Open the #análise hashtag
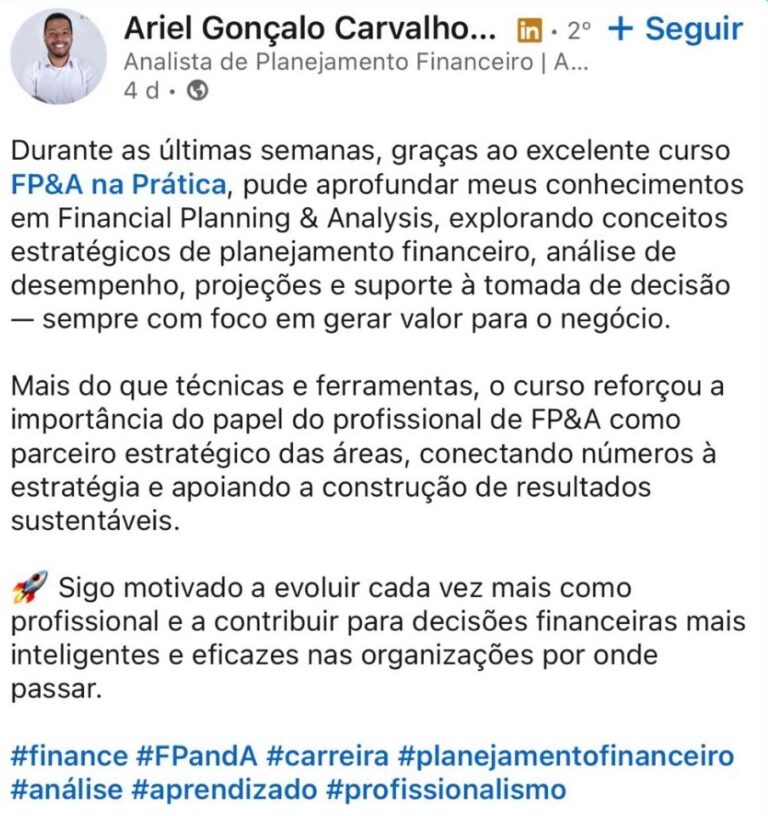Viewport: 768px width, 816px height. tap(66, 789)
